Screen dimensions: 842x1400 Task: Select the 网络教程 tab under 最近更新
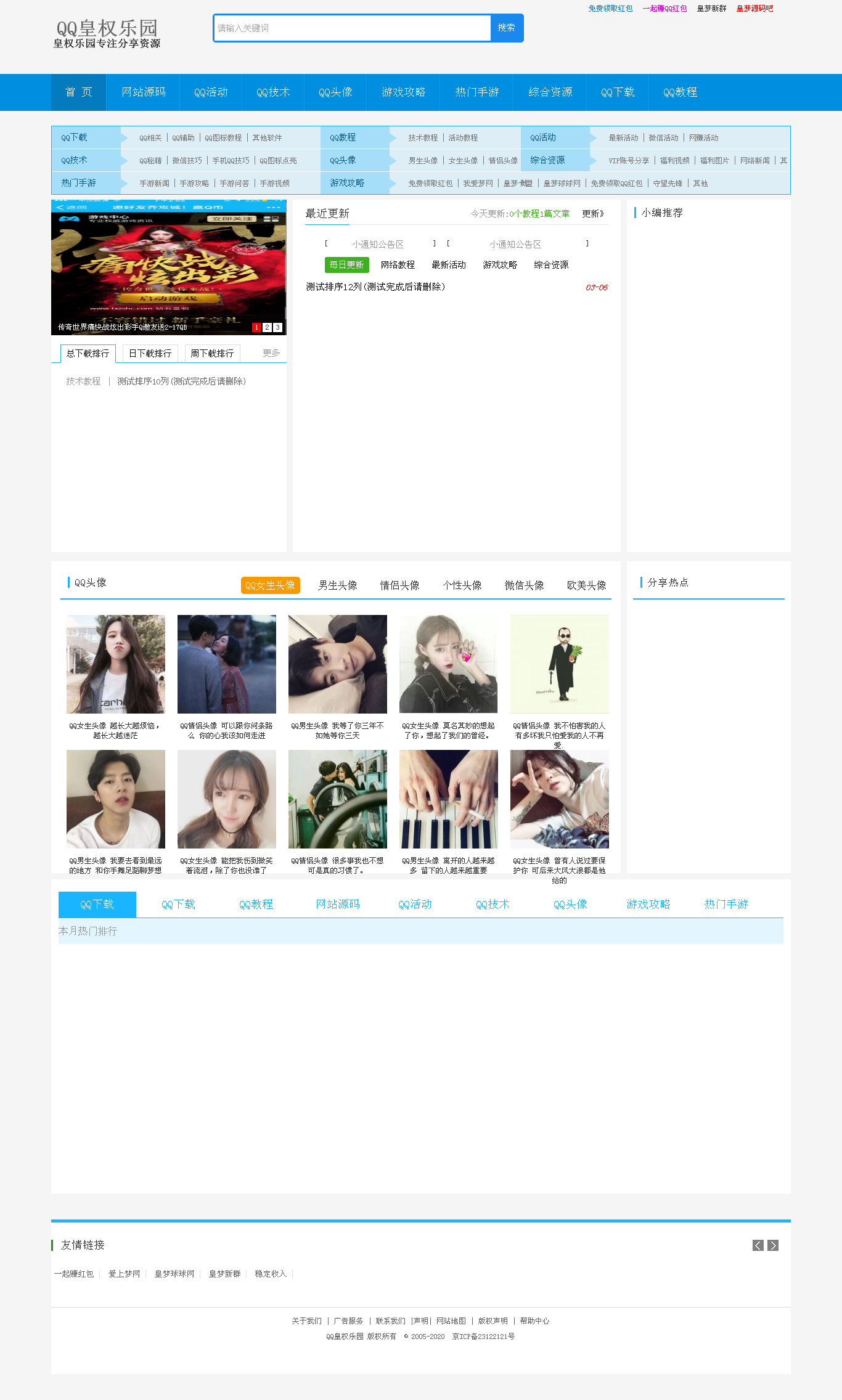pos(398,265)
